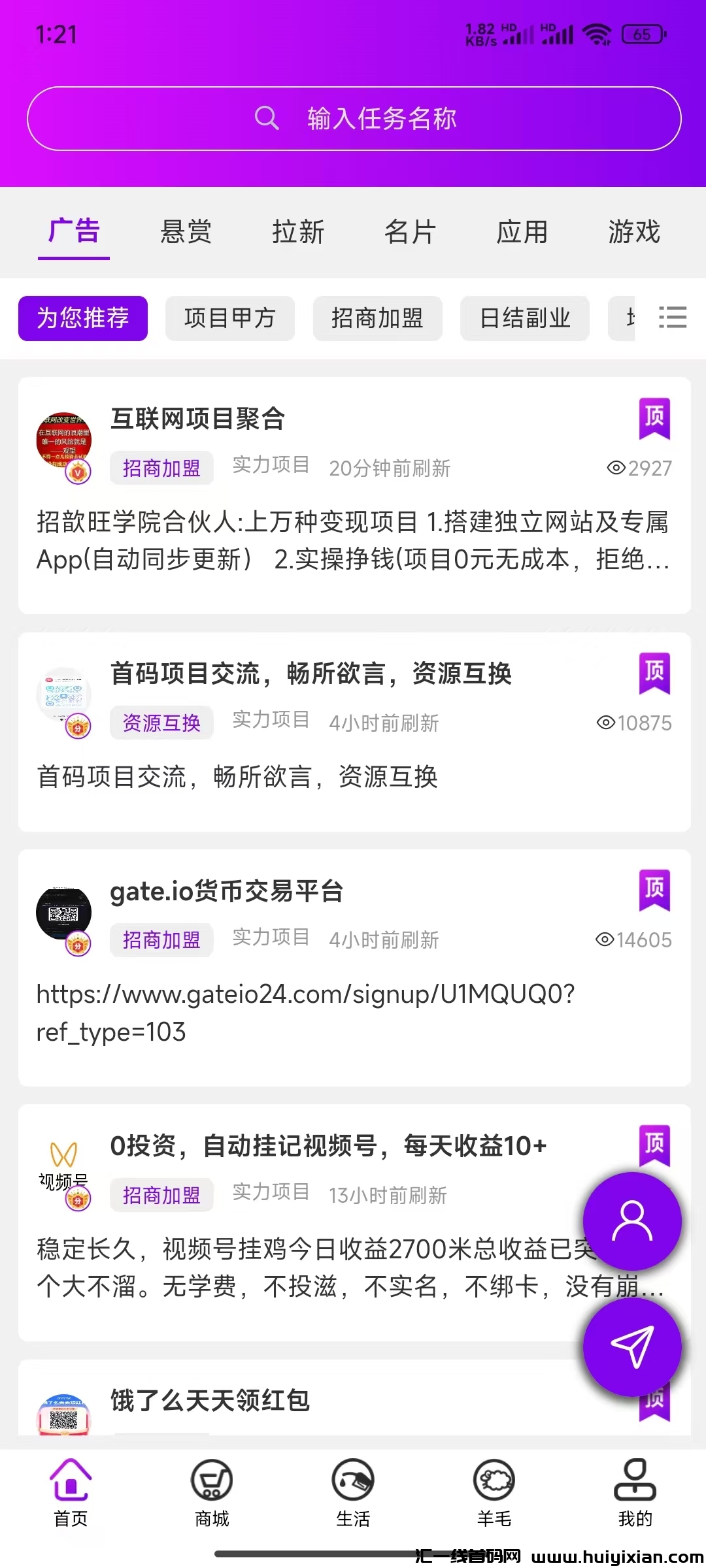706x1568 pixels.
Task: Tap the floating profile button
Action: tap(631, 1220)
